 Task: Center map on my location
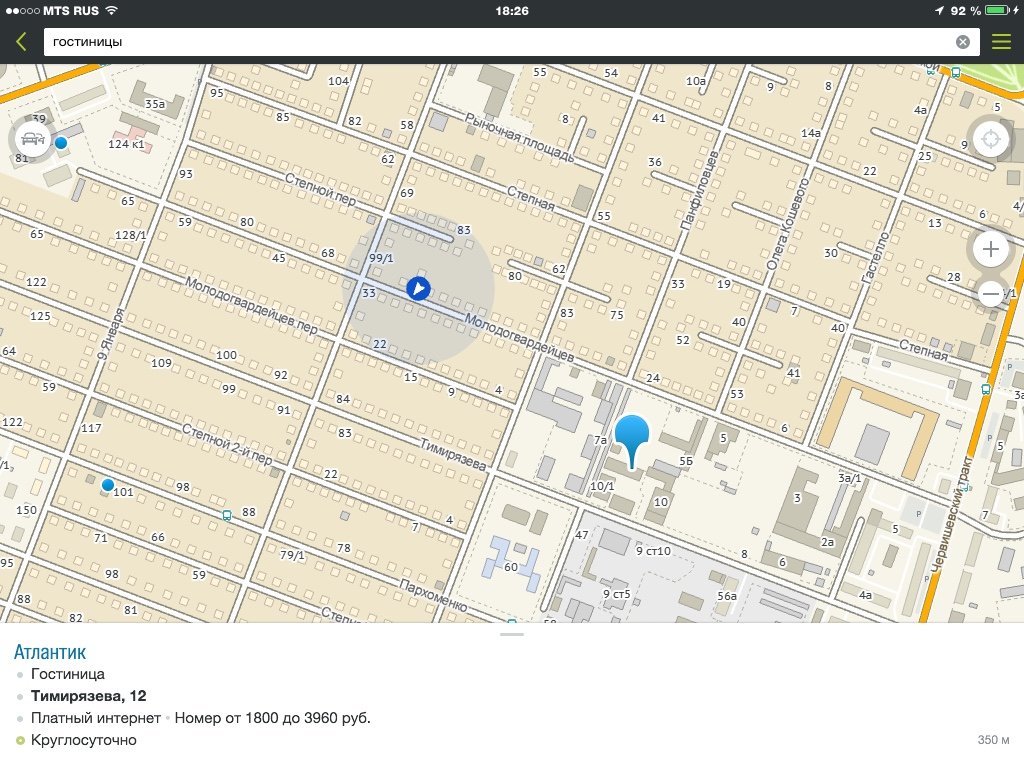[x=990, y=138]
